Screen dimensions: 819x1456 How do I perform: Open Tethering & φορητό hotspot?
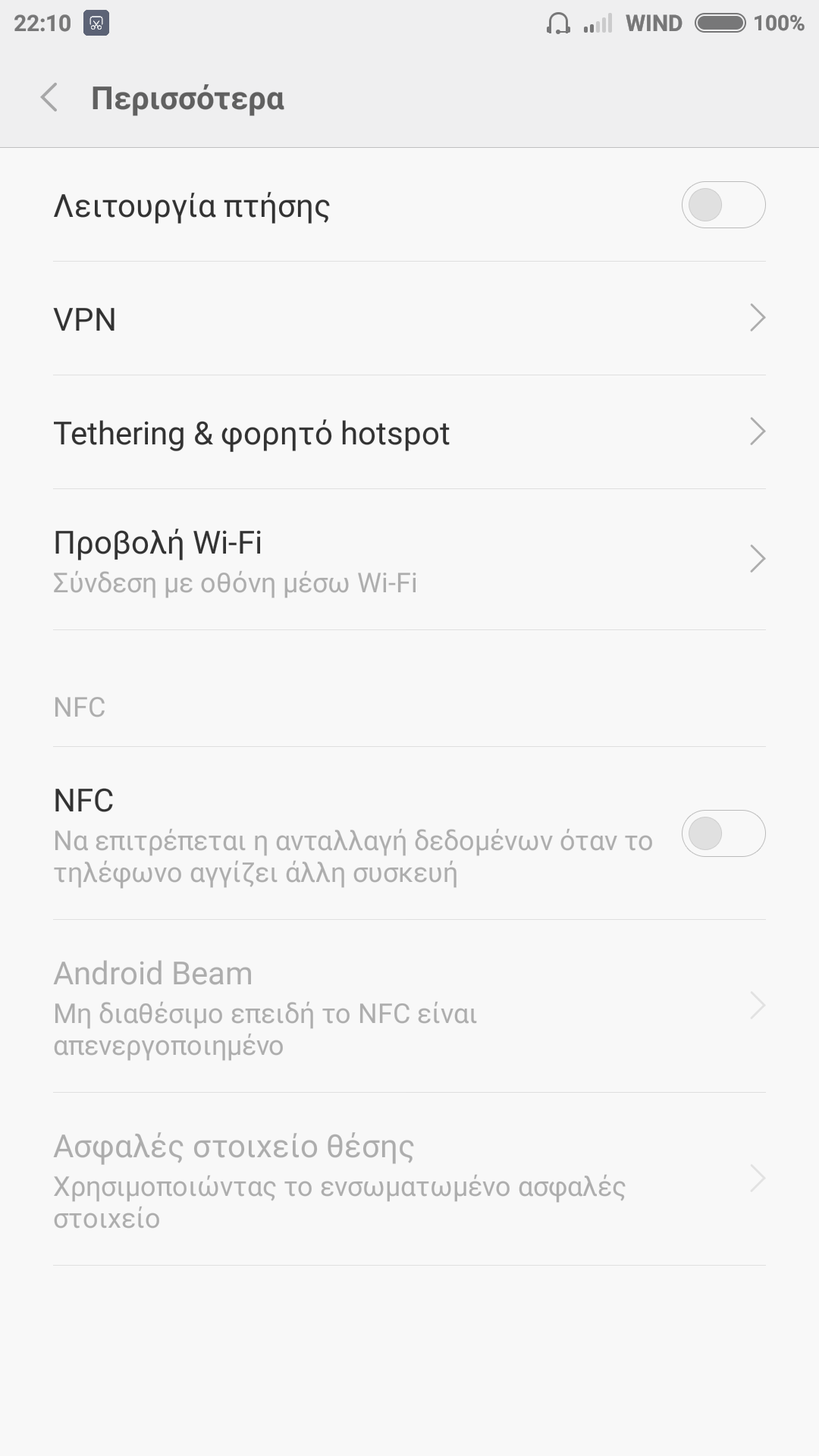[409, 432]
